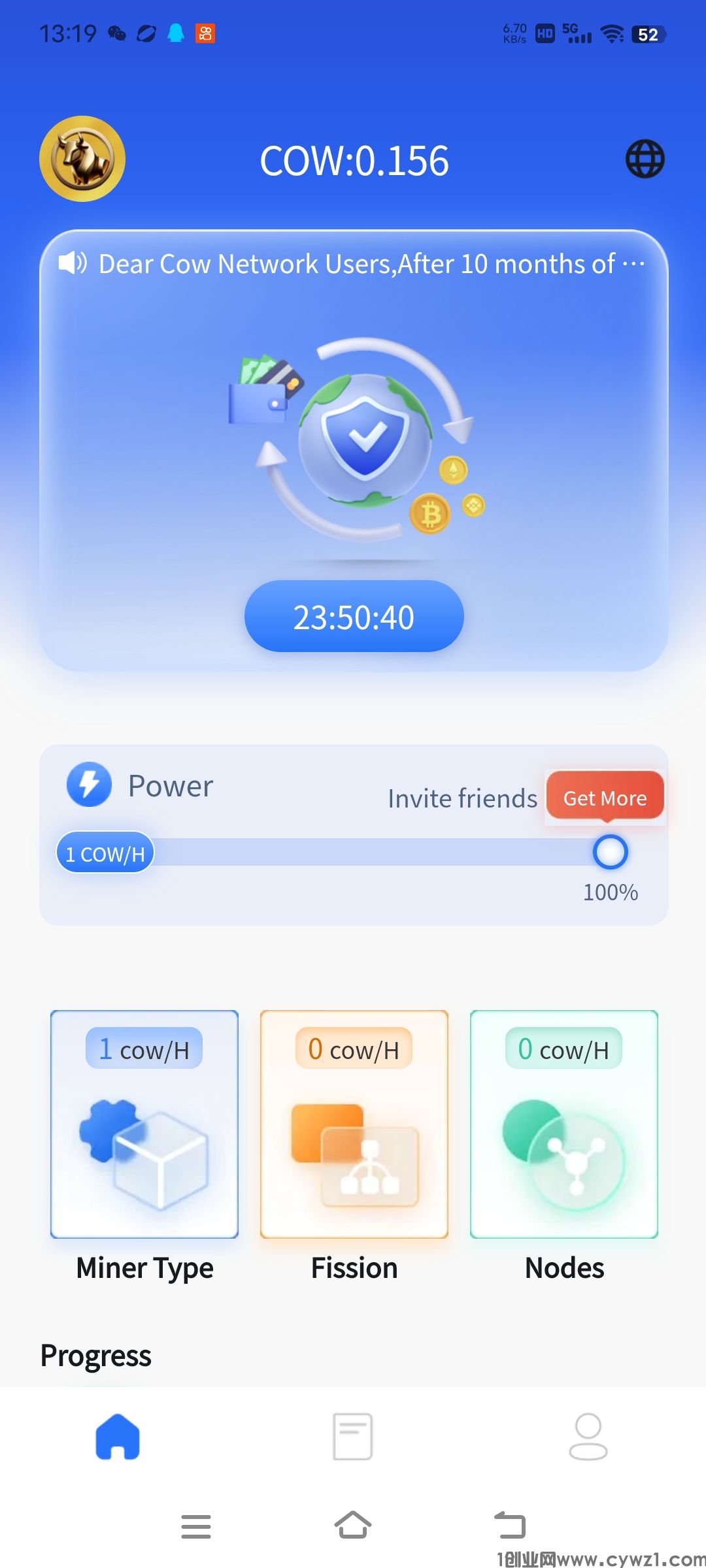Image resolution: width=706 pixels, height=1568 pixels.
Task: Tap Get More to invite friends
Action: [x=605, y=798]
